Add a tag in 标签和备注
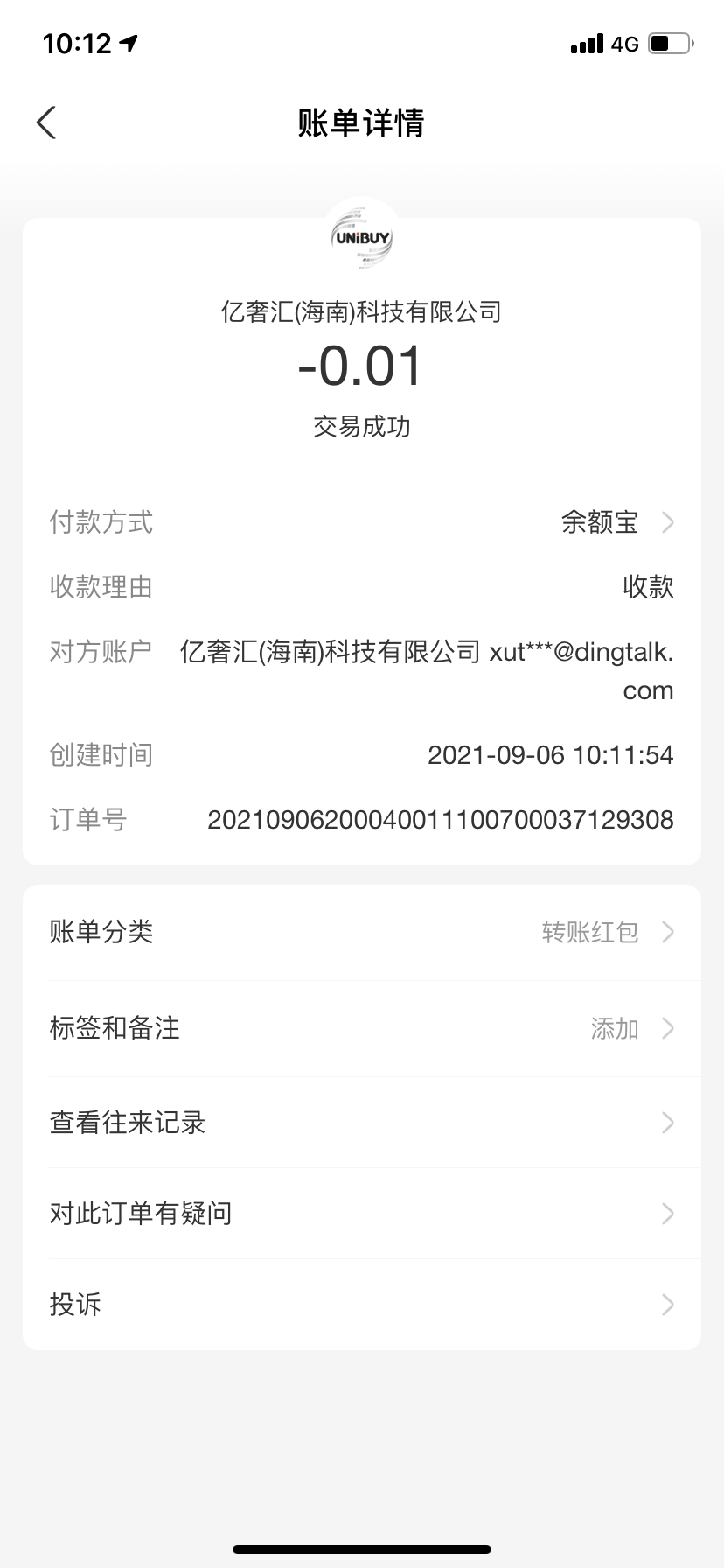Image resolution: width=724 pixels, height=1568 pixels. [362, 1028]
